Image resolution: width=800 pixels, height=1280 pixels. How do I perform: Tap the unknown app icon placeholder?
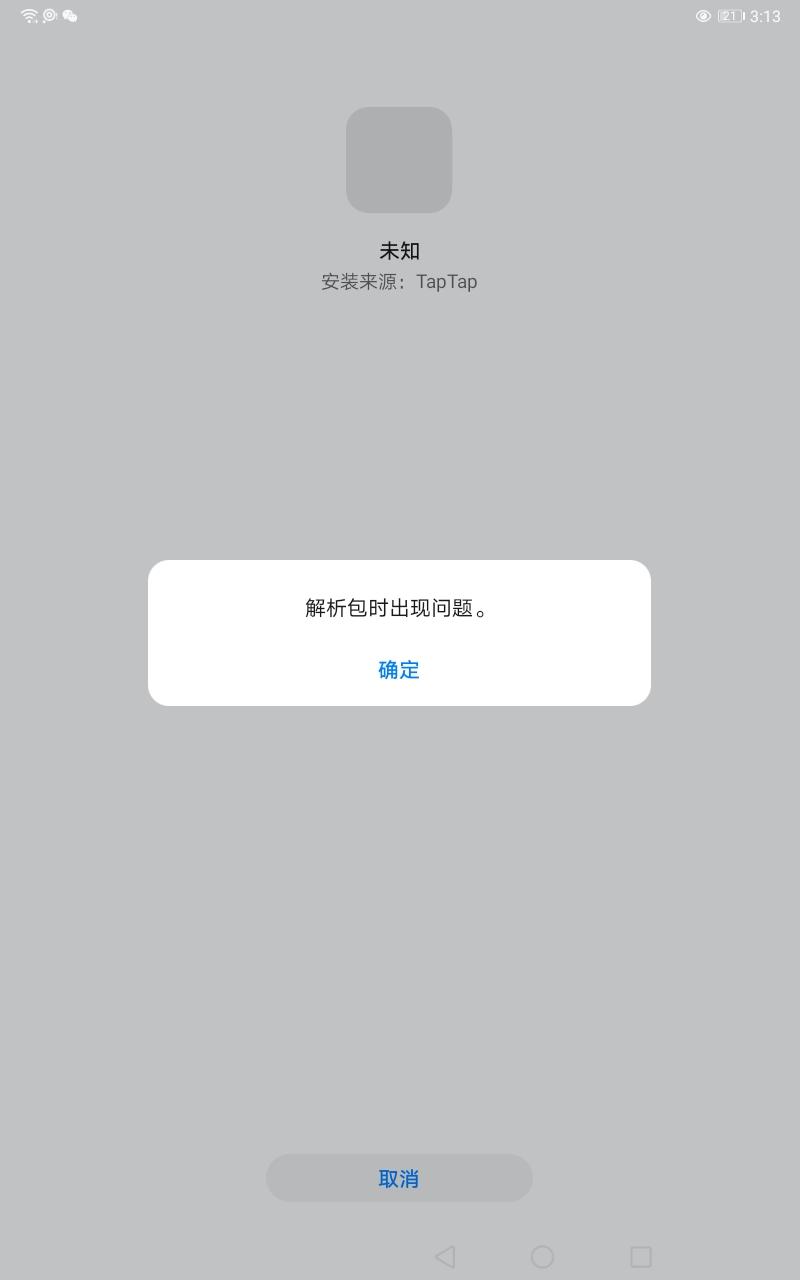point(399,160)
